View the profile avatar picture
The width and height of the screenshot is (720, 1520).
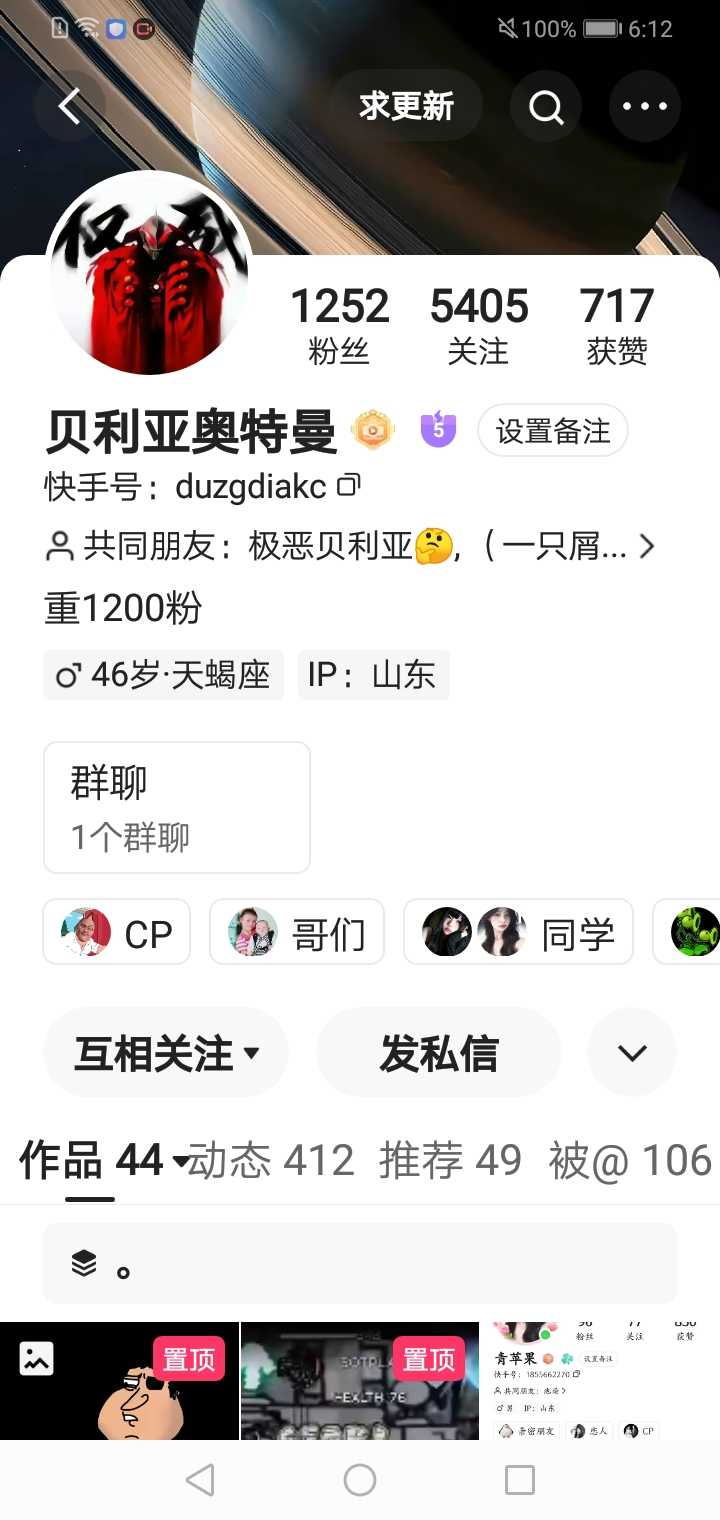(149, 274)
